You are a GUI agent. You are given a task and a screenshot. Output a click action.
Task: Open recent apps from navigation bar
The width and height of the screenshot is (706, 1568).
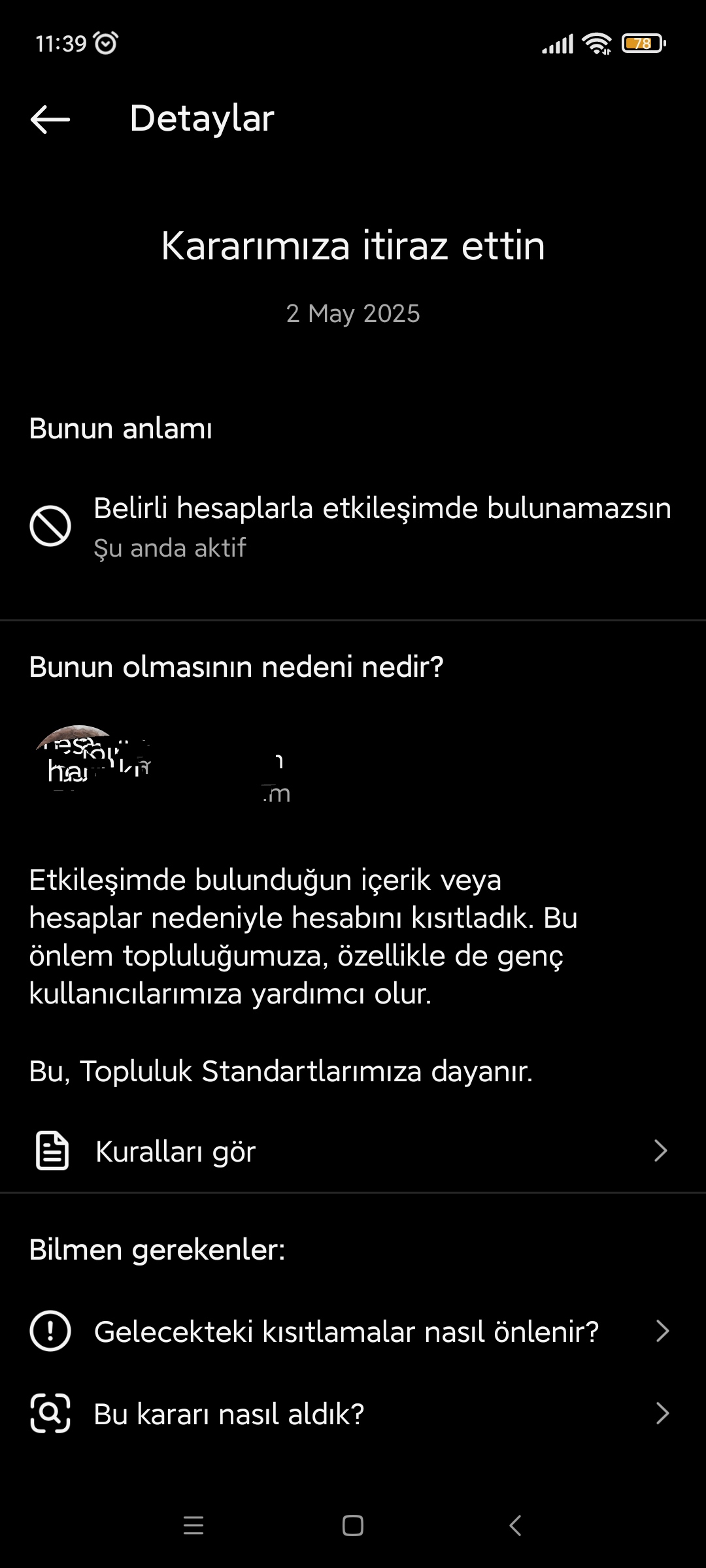point(193,1526)
